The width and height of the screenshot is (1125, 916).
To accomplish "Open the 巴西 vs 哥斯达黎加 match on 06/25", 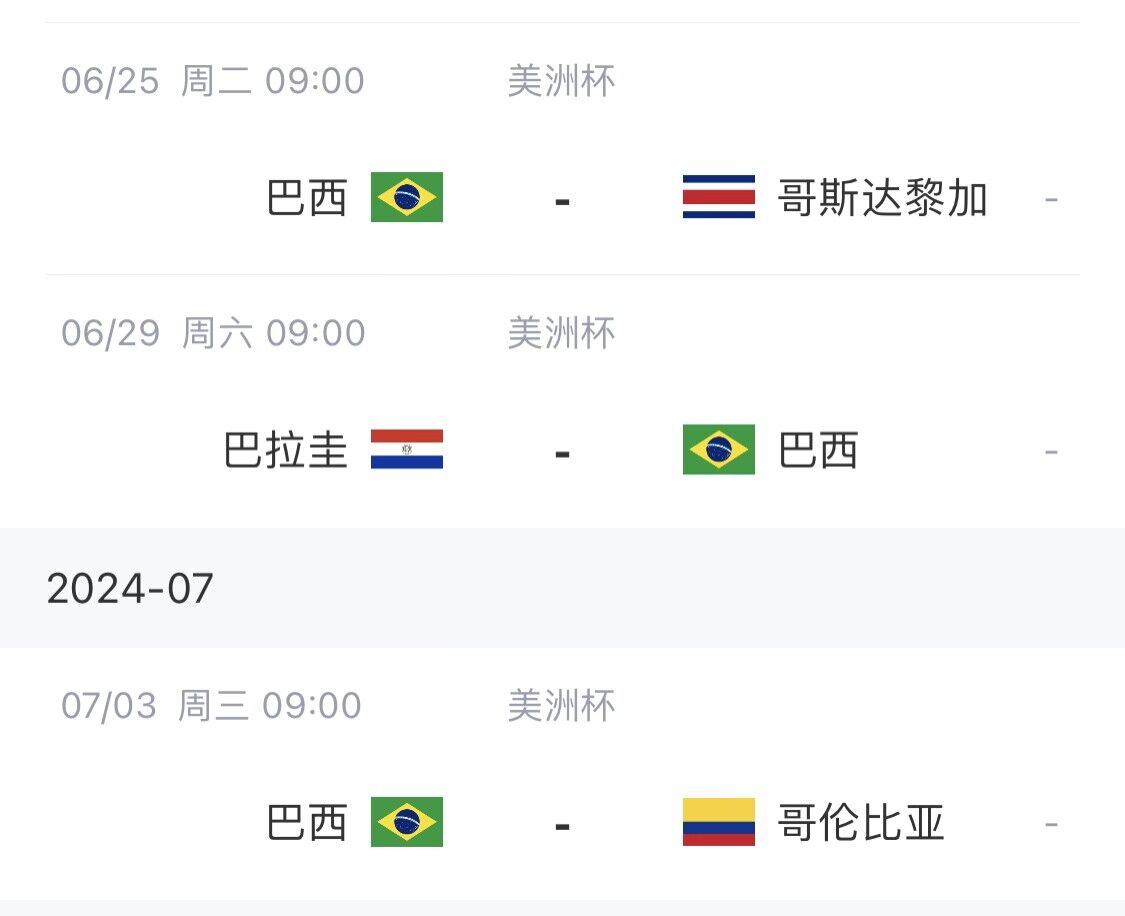I will [x=562, y=198].
